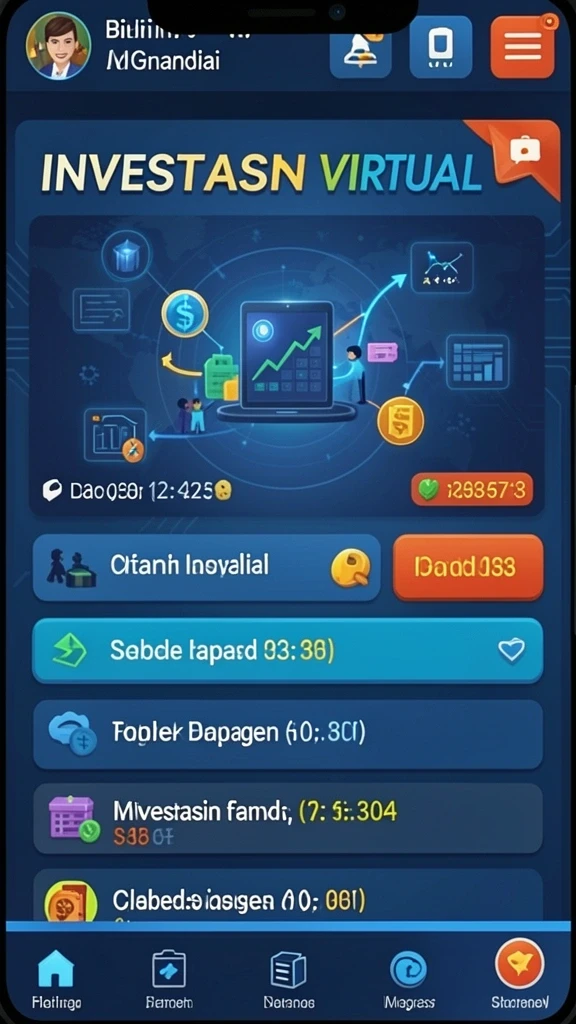Image resolution: width=576 pixels, height=1024 pixels.
Task: Switch to the home tab
Action: tap(57, 978)
